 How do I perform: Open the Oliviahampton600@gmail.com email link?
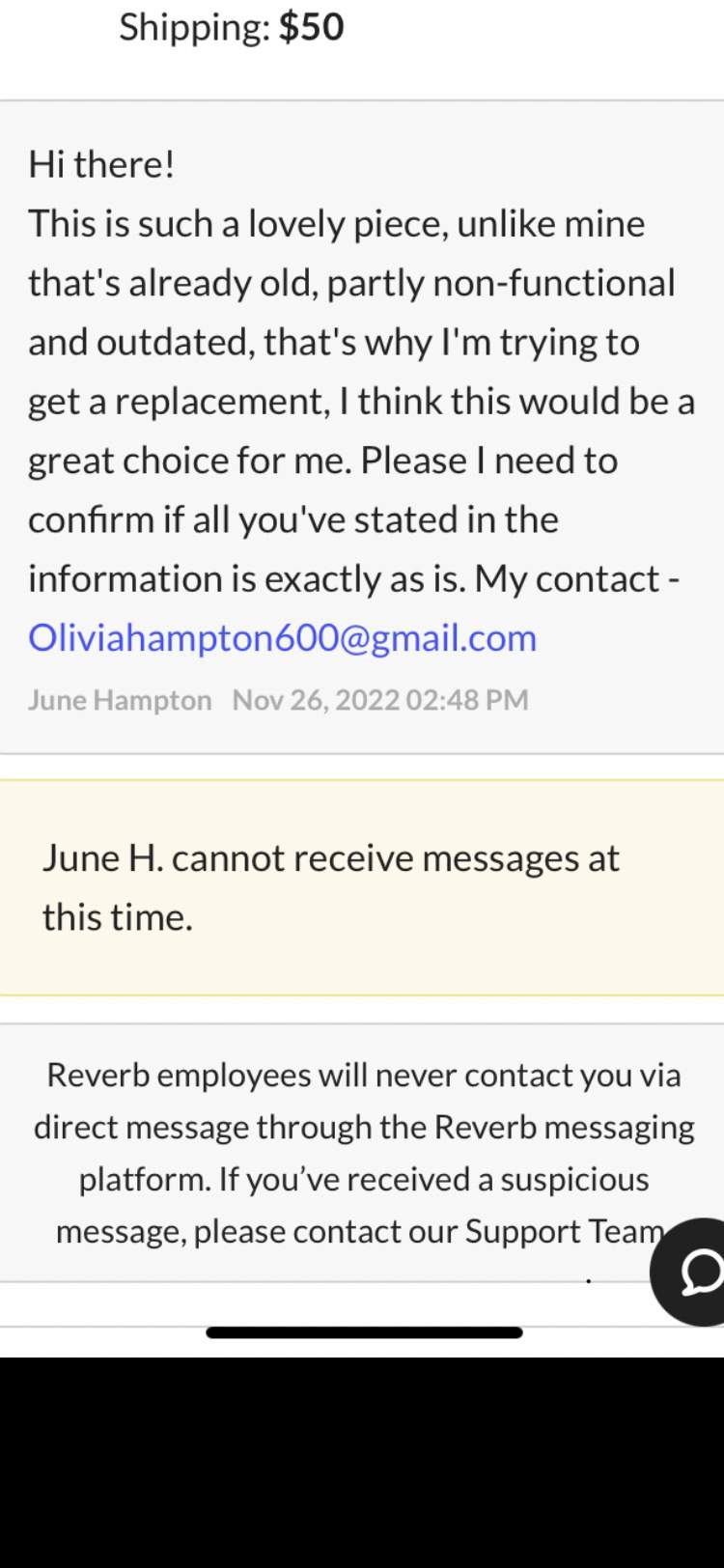[282, 638]
